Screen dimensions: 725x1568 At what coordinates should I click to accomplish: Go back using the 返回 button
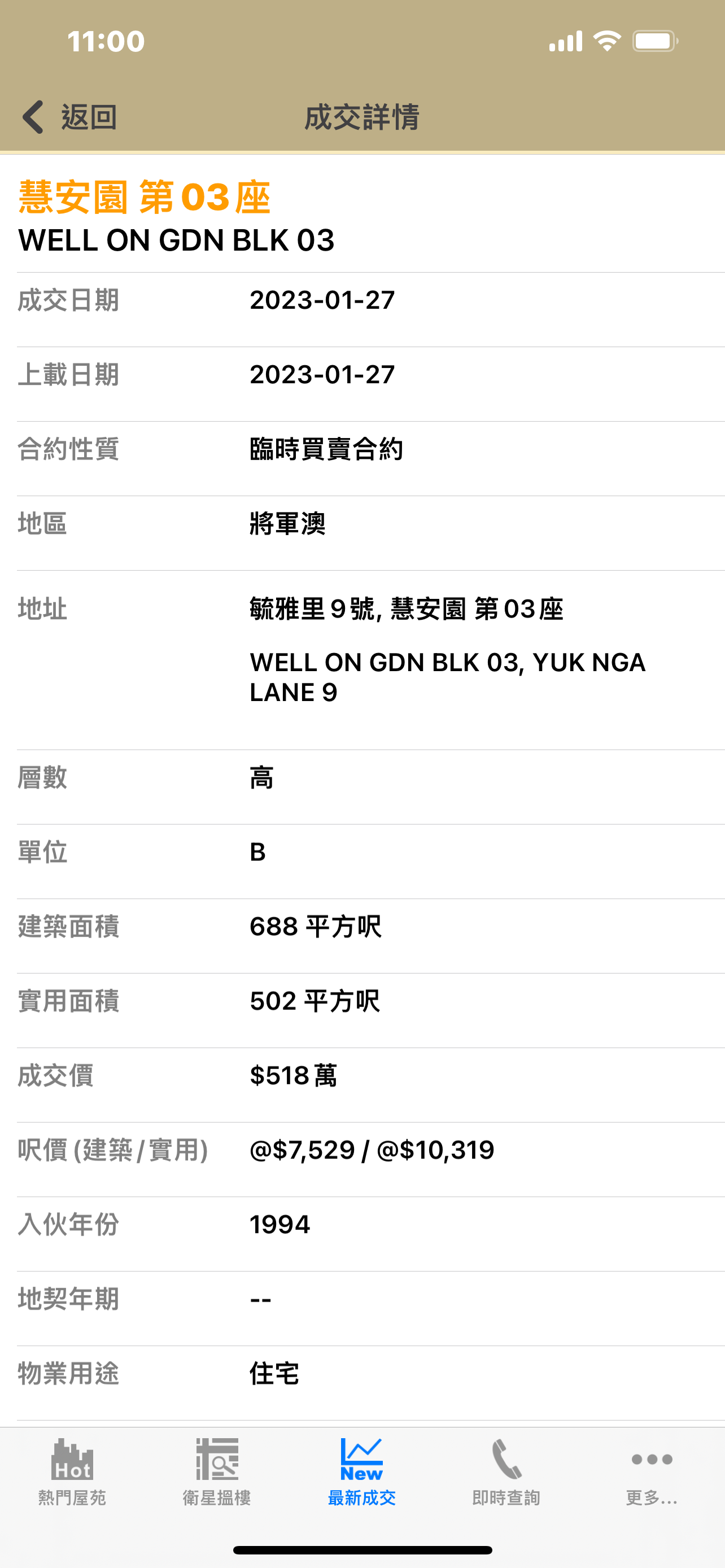click(69, 117)
